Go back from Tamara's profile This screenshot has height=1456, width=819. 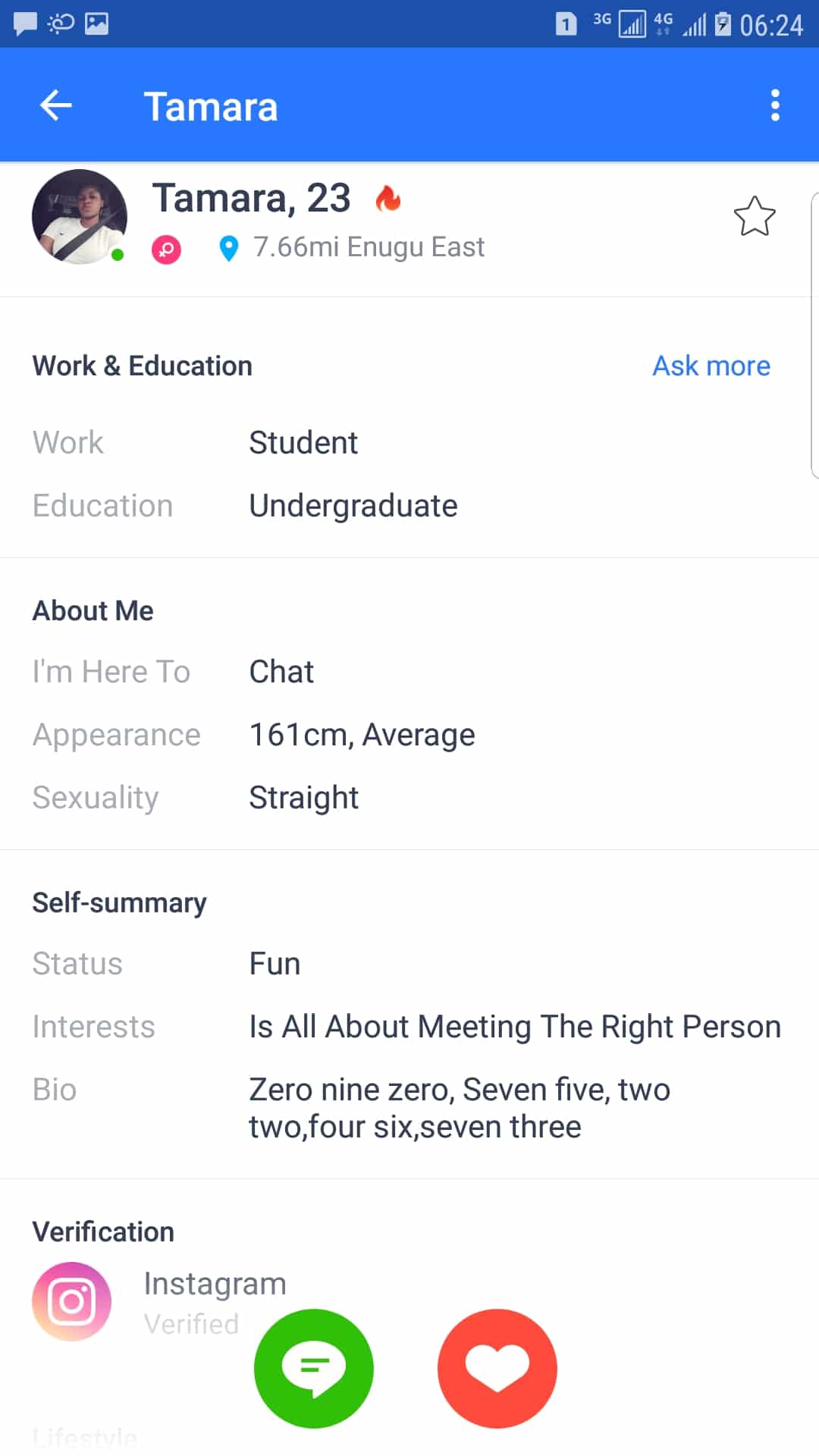coord(56,105)
